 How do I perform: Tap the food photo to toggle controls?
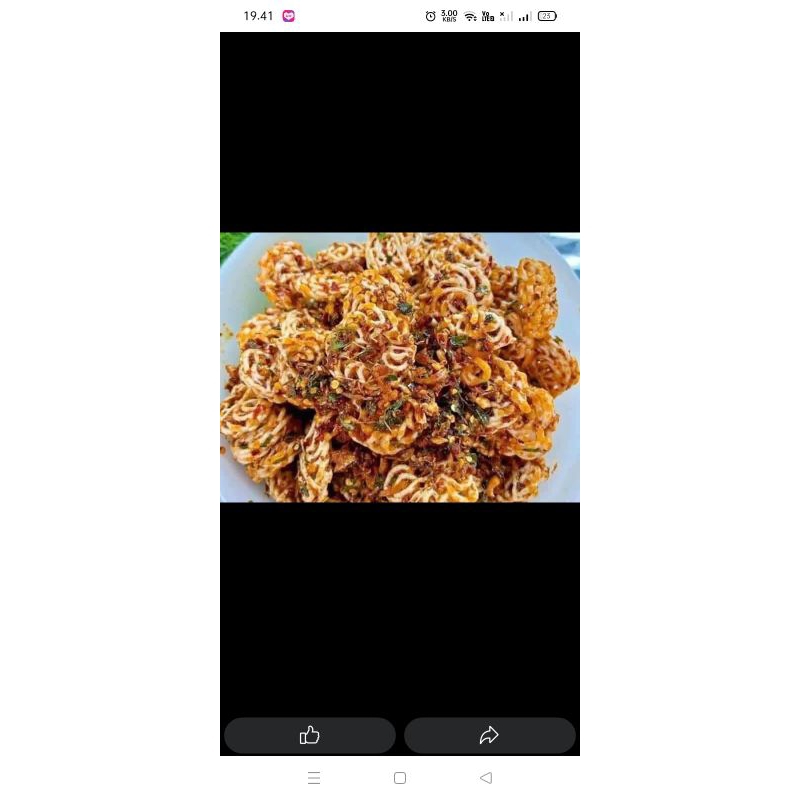(x=400, y=367)
